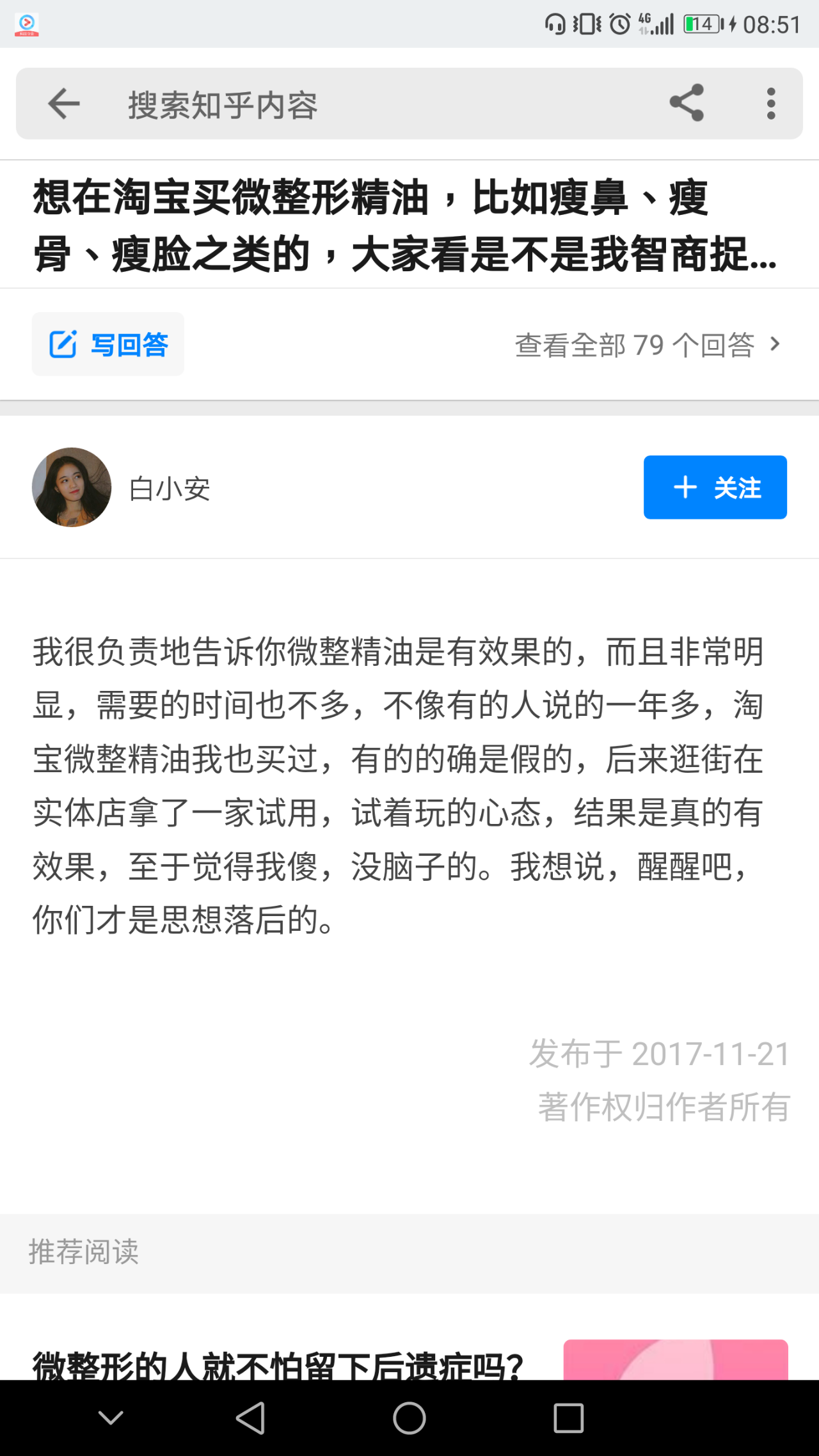Share this answer
819x1456 pixels.
pos(687,103)
